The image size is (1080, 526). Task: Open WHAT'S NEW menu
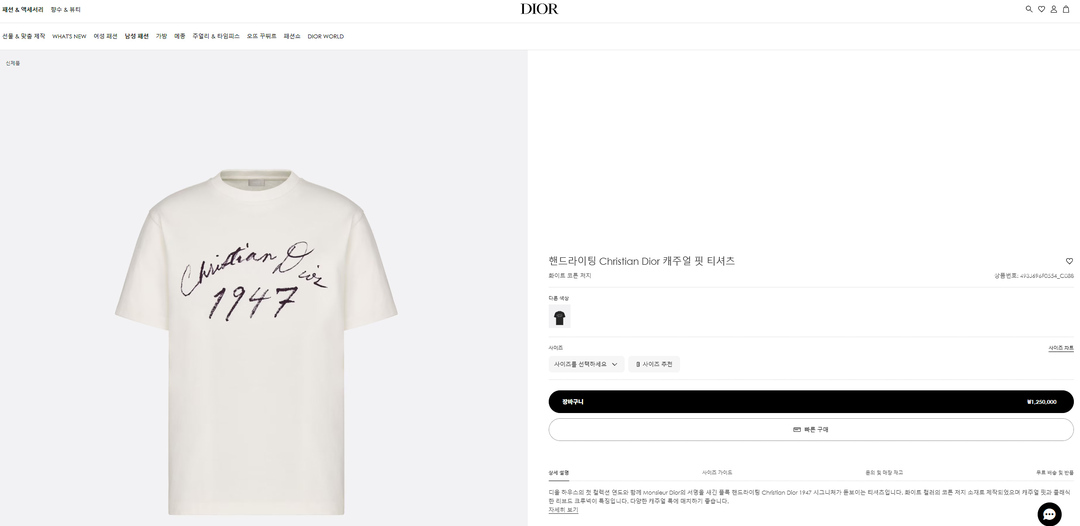[x=69, y=36]
